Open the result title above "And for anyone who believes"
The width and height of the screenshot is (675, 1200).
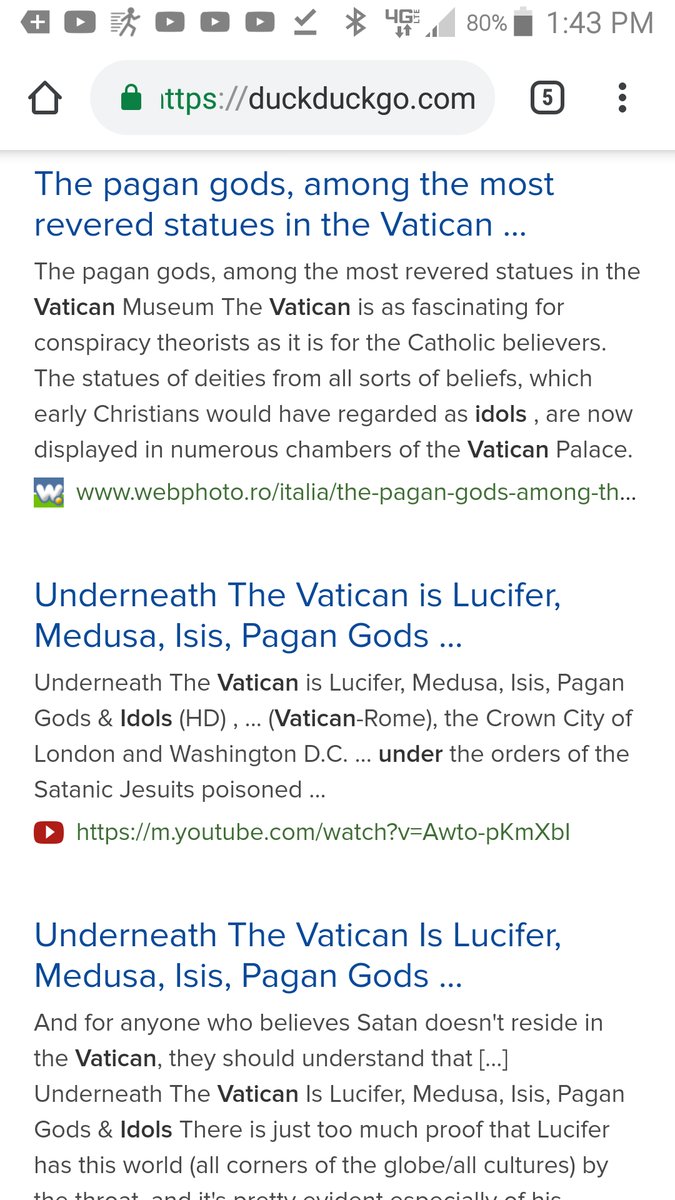[x=297, y=955]
